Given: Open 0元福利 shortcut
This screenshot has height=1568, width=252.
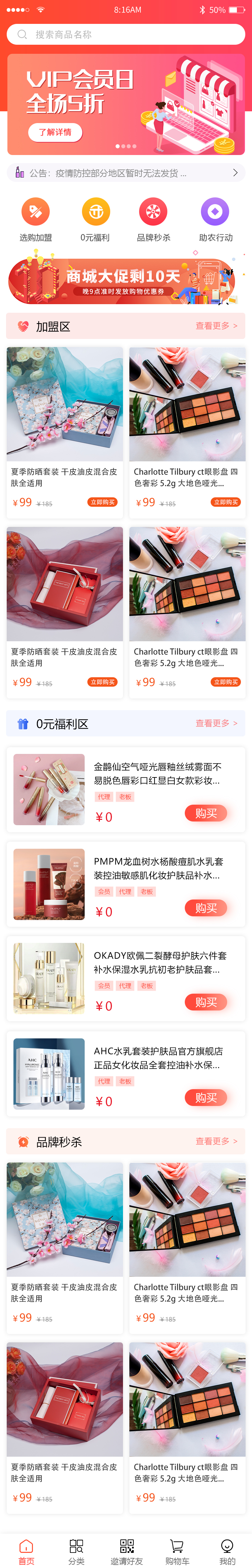Looking at the screenshot, I should pos(95,219).
